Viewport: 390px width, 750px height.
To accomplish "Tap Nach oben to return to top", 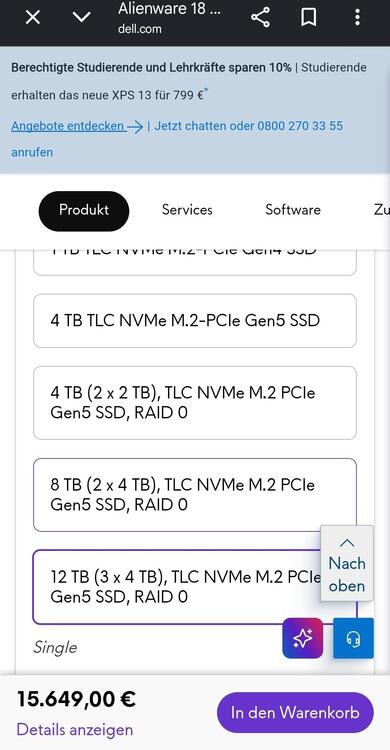I will pyautogui.click(x=347, y=563).
